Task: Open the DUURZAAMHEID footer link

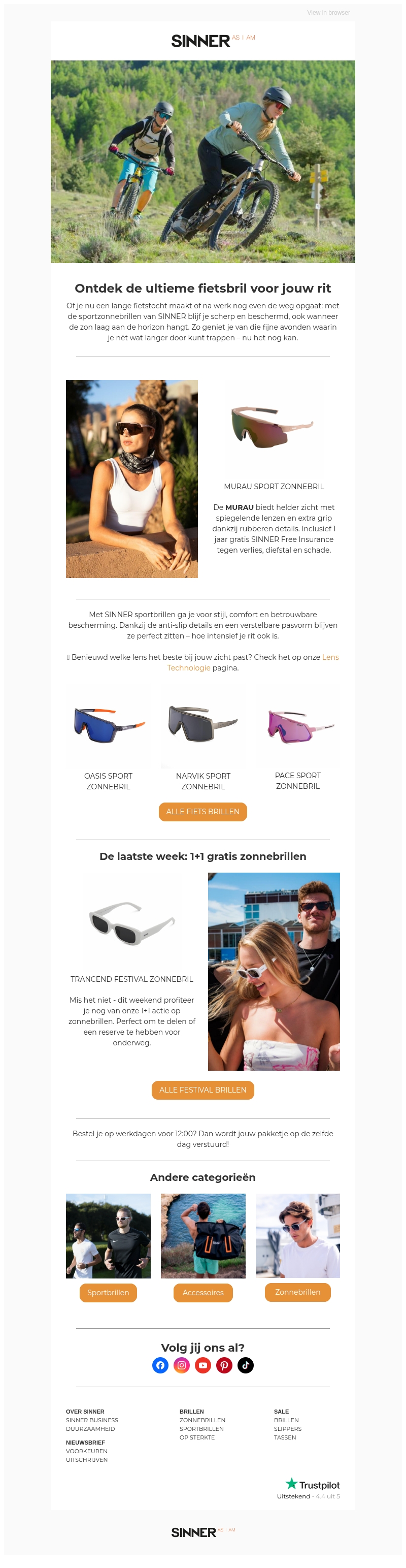Action: [90, 1429]
